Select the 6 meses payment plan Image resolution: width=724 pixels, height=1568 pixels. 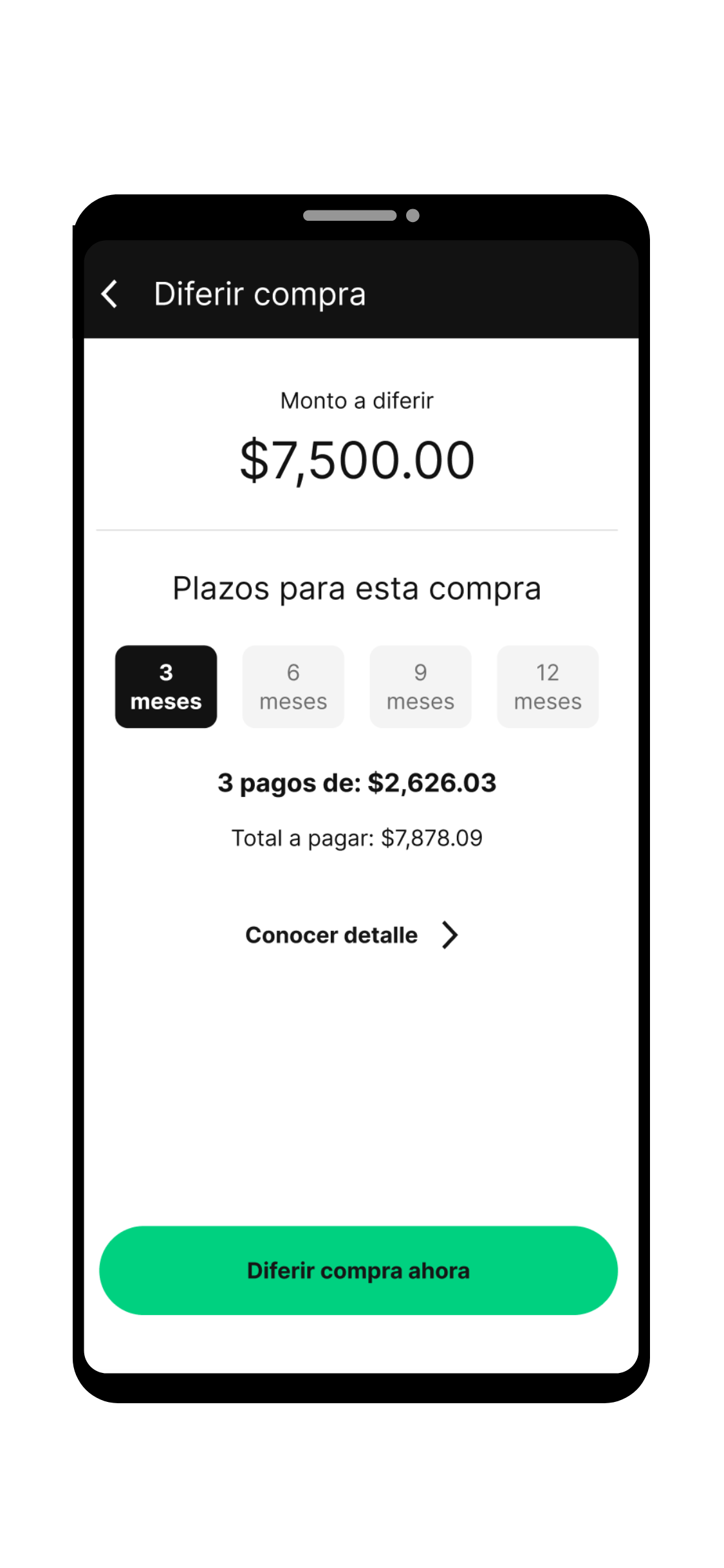[293, 686]
